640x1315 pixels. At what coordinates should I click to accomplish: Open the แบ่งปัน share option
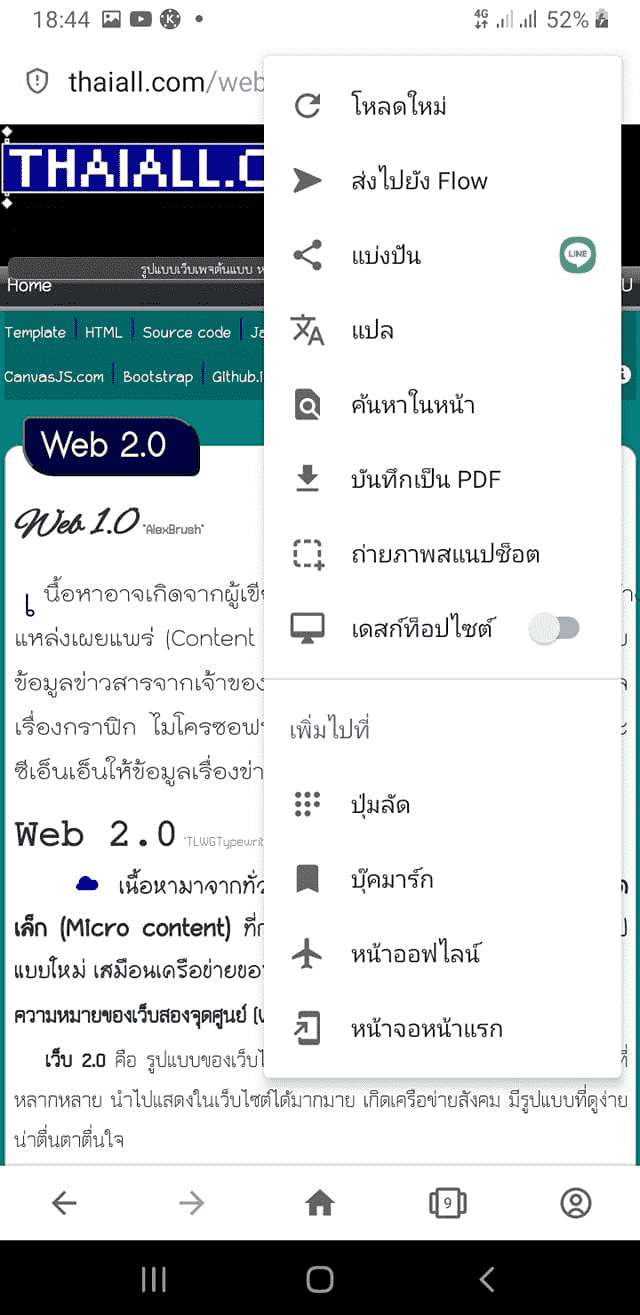386,256
